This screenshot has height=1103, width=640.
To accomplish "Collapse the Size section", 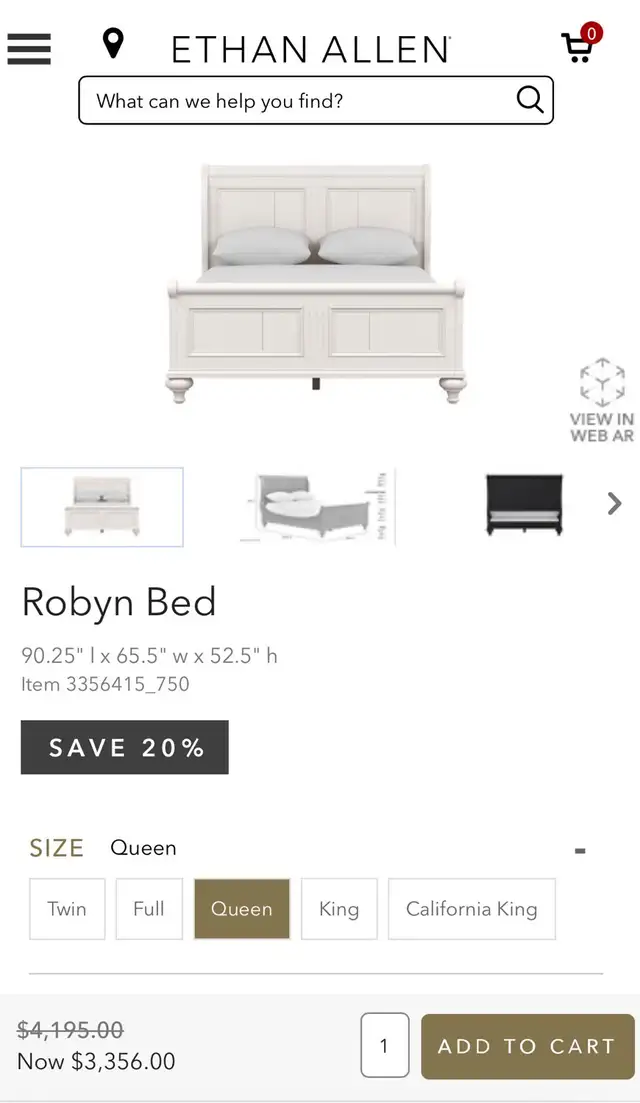I will coord(580,851).
